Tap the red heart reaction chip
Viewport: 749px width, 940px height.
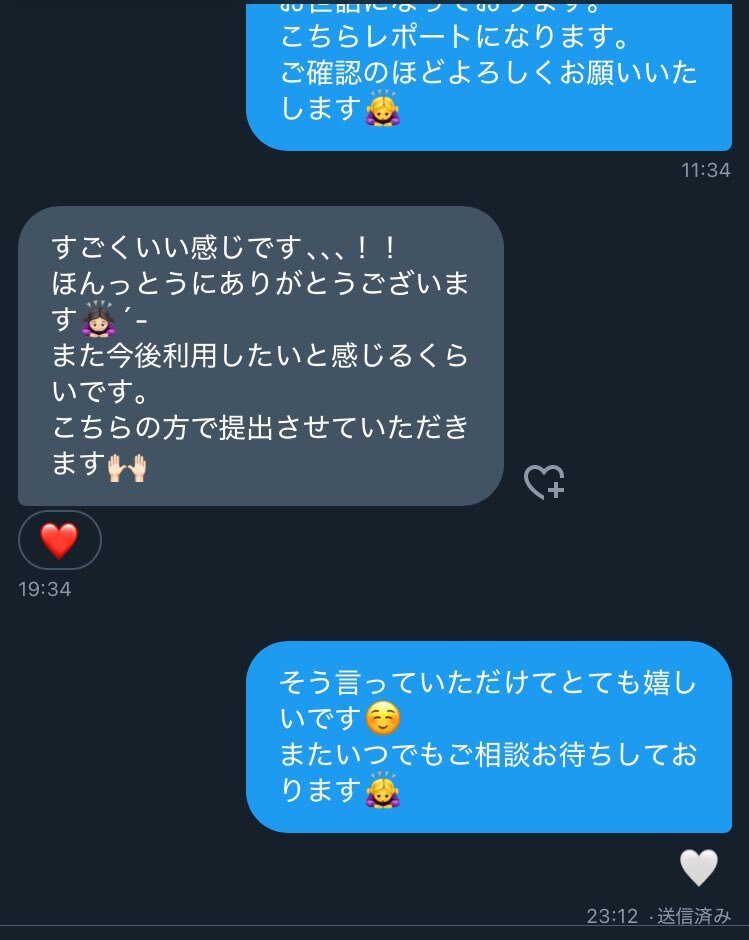[59, 540]
